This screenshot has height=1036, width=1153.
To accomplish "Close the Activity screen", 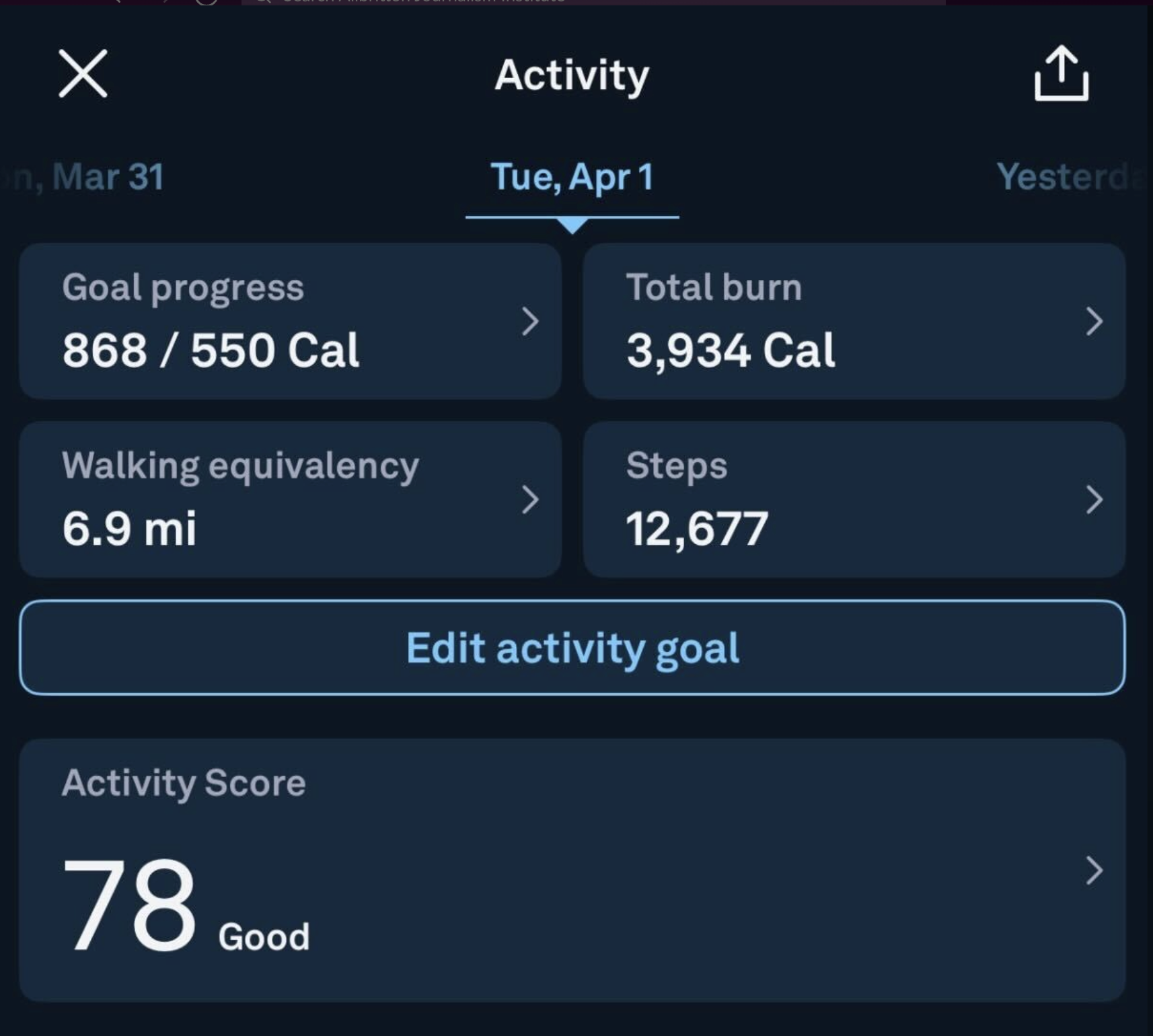I will (83, 74).
